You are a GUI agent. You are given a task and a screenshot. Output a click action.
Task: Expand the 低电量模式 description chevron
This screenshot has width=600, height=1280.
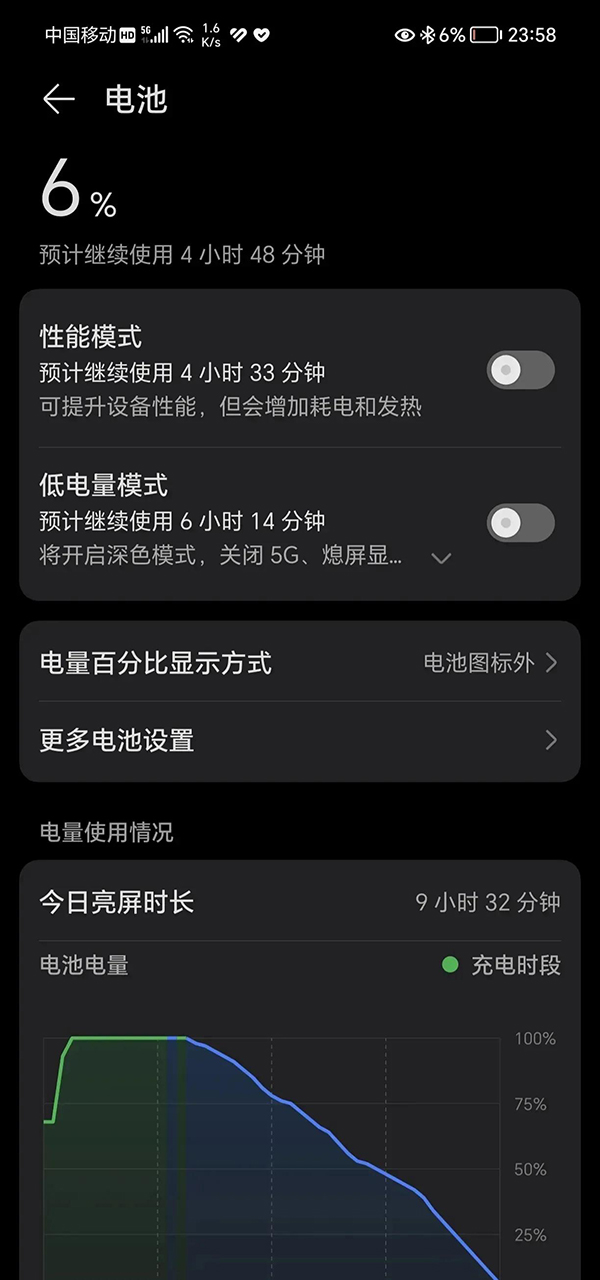click(441, 558)
